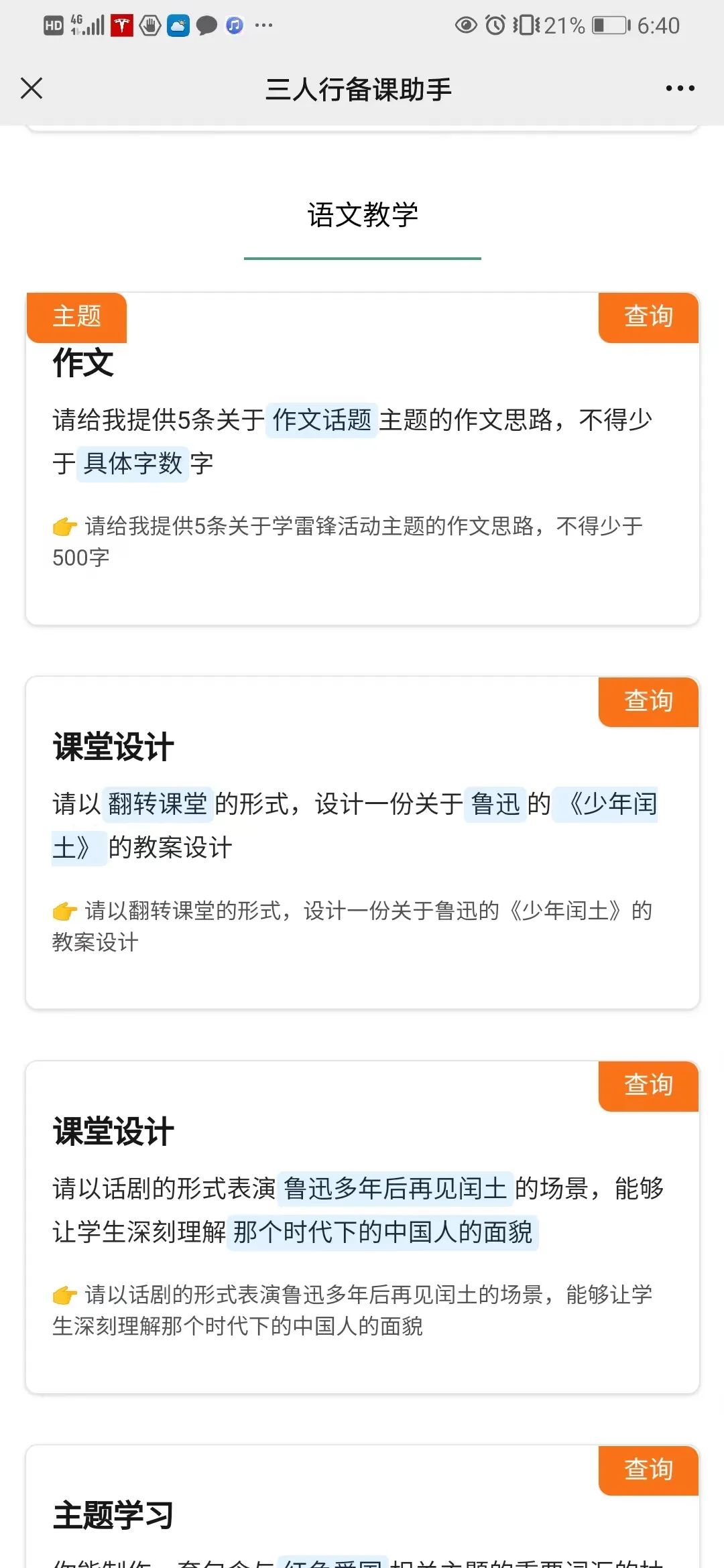
Task: Tap 查询 on the 少年闰土 lesson plan card
Action: [x=648, y=701]
